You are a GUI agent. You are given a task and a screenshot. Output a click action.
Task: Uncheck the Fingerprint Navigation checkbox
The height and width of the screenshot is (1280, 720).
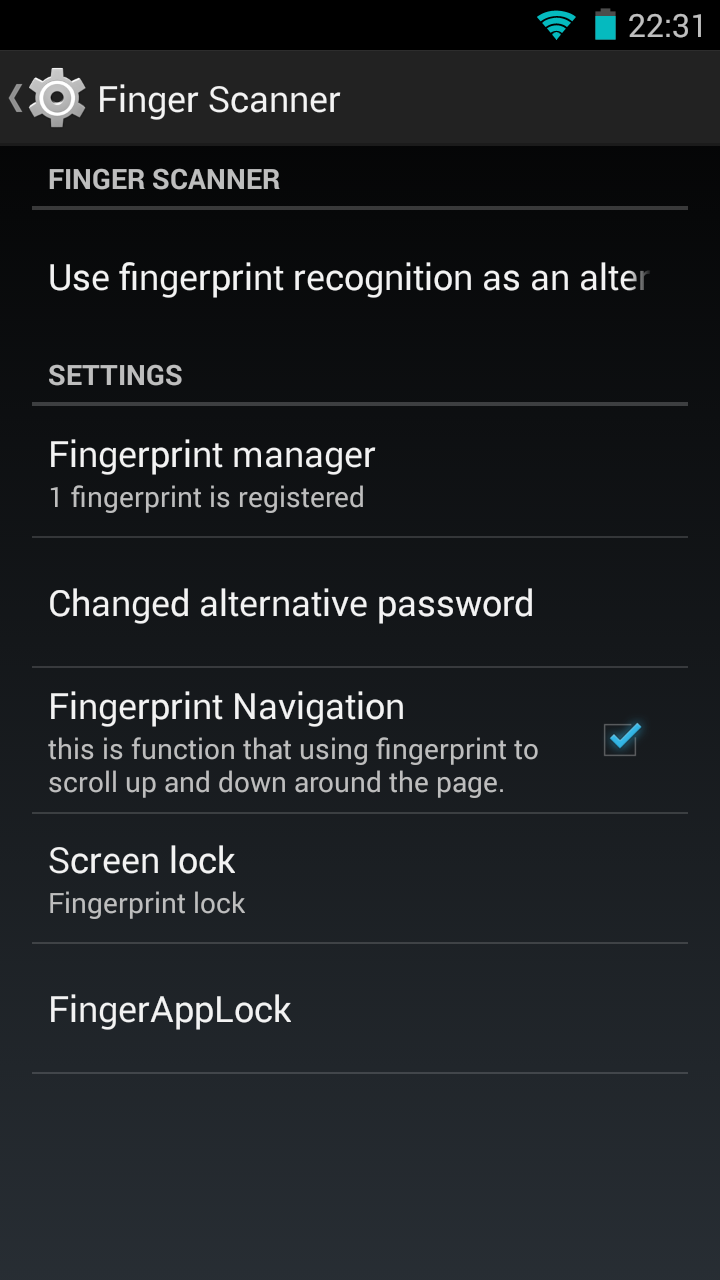(621, 740)
